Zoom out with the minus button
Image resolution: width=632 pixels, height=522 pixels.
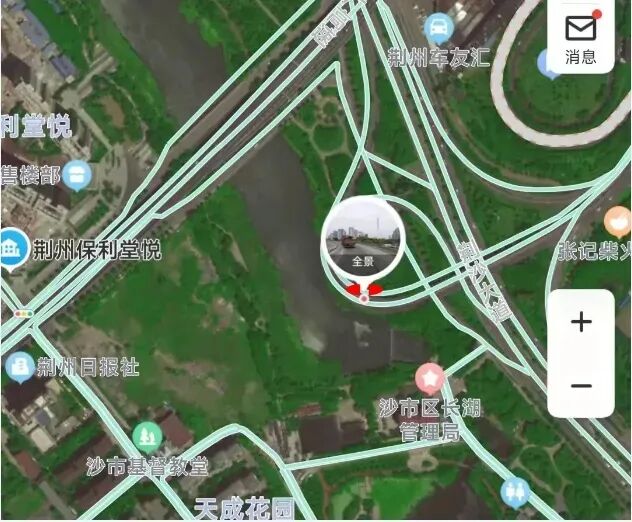tap(581, 386)
